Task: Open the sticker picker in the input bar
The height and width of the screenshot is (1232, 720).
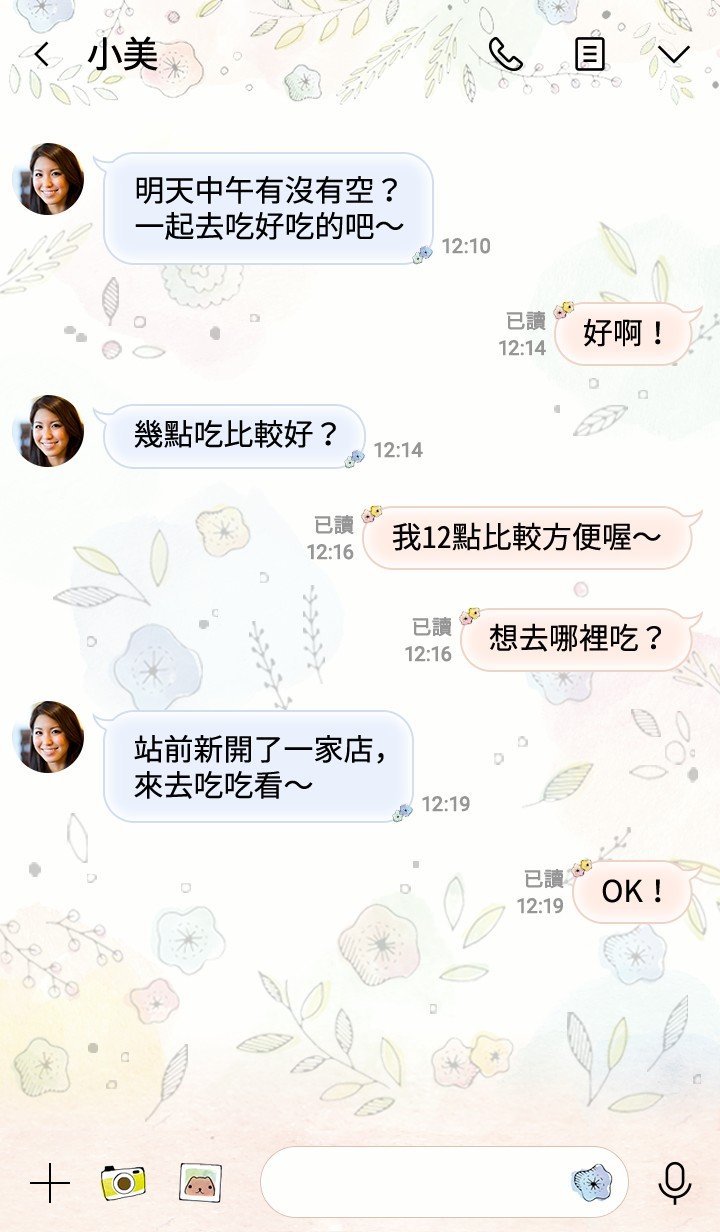Action: [594, 1185]
